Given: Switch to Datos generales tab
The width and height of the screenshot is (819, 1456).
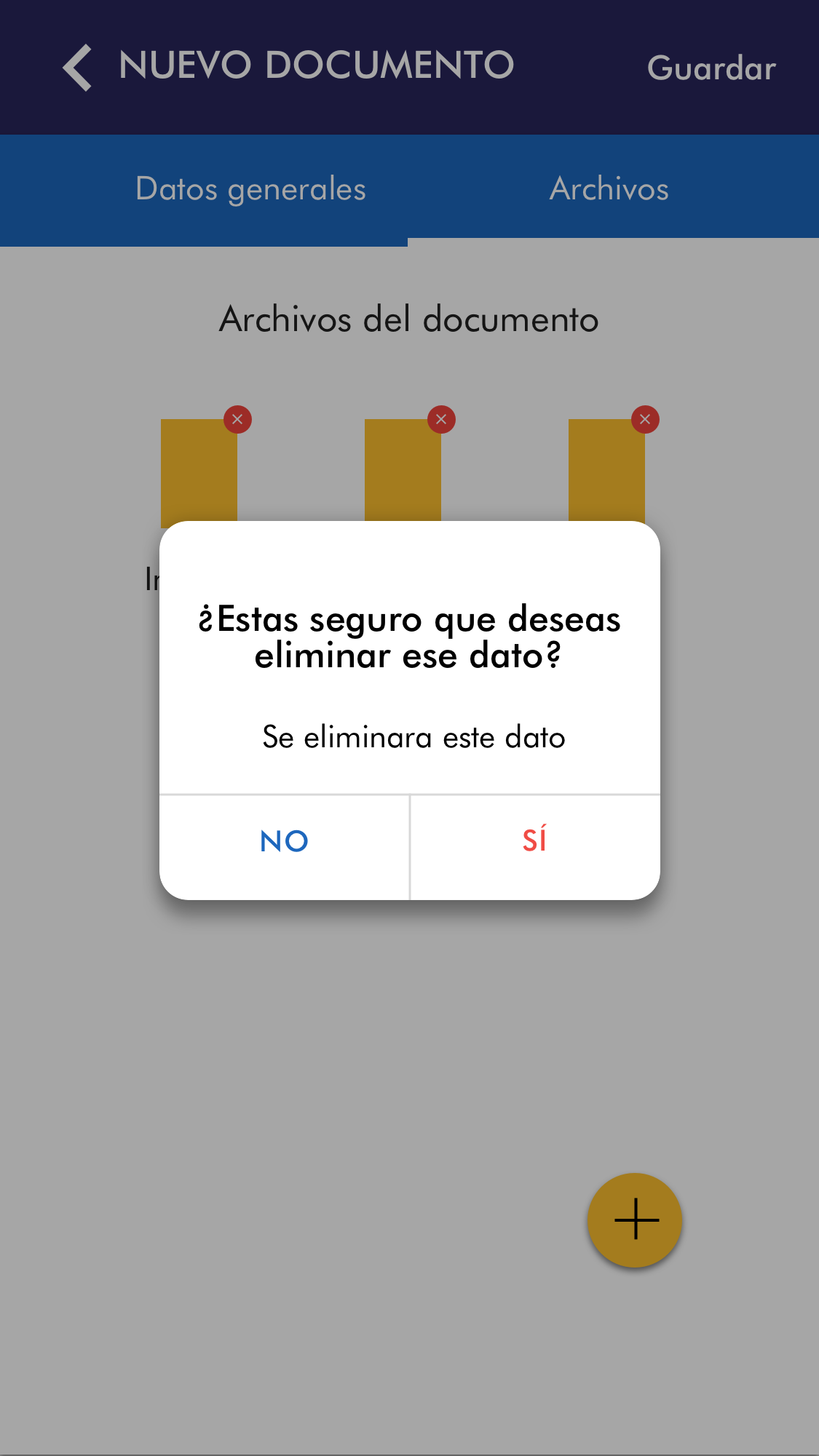Looking at the screenshot, I should [250, 189].
